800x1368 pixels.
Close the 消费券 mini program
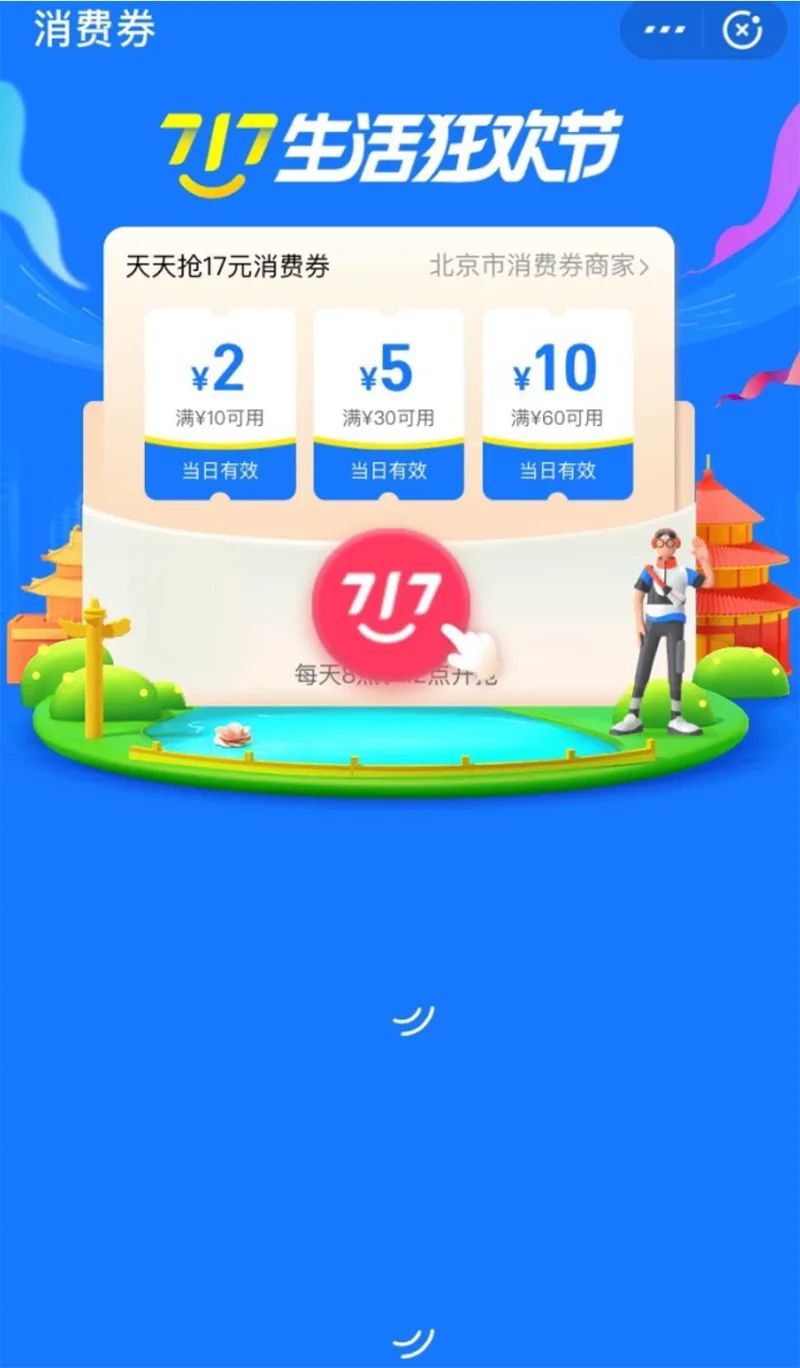pos(742,31)
